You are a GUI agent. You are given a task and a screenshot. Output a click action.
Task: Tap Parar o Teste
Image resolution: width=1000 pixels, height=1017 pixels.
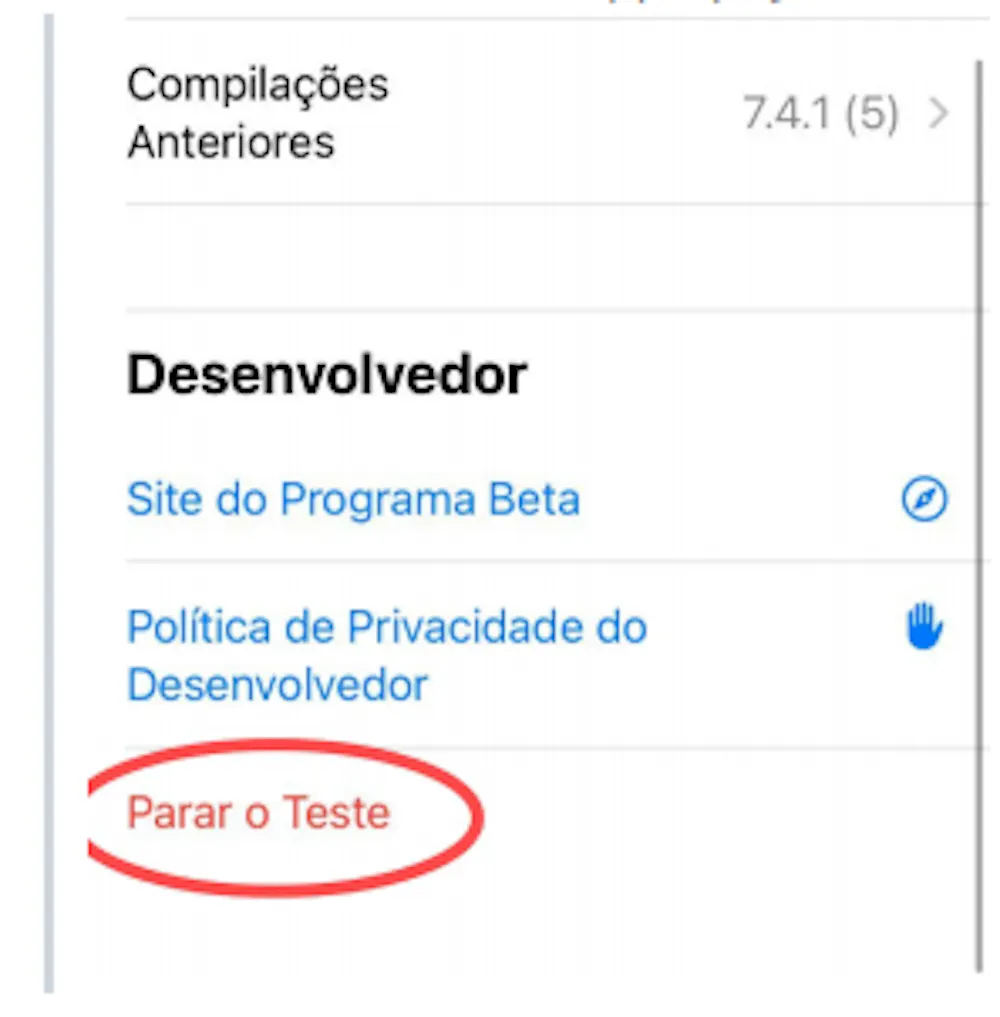[258, 813]
